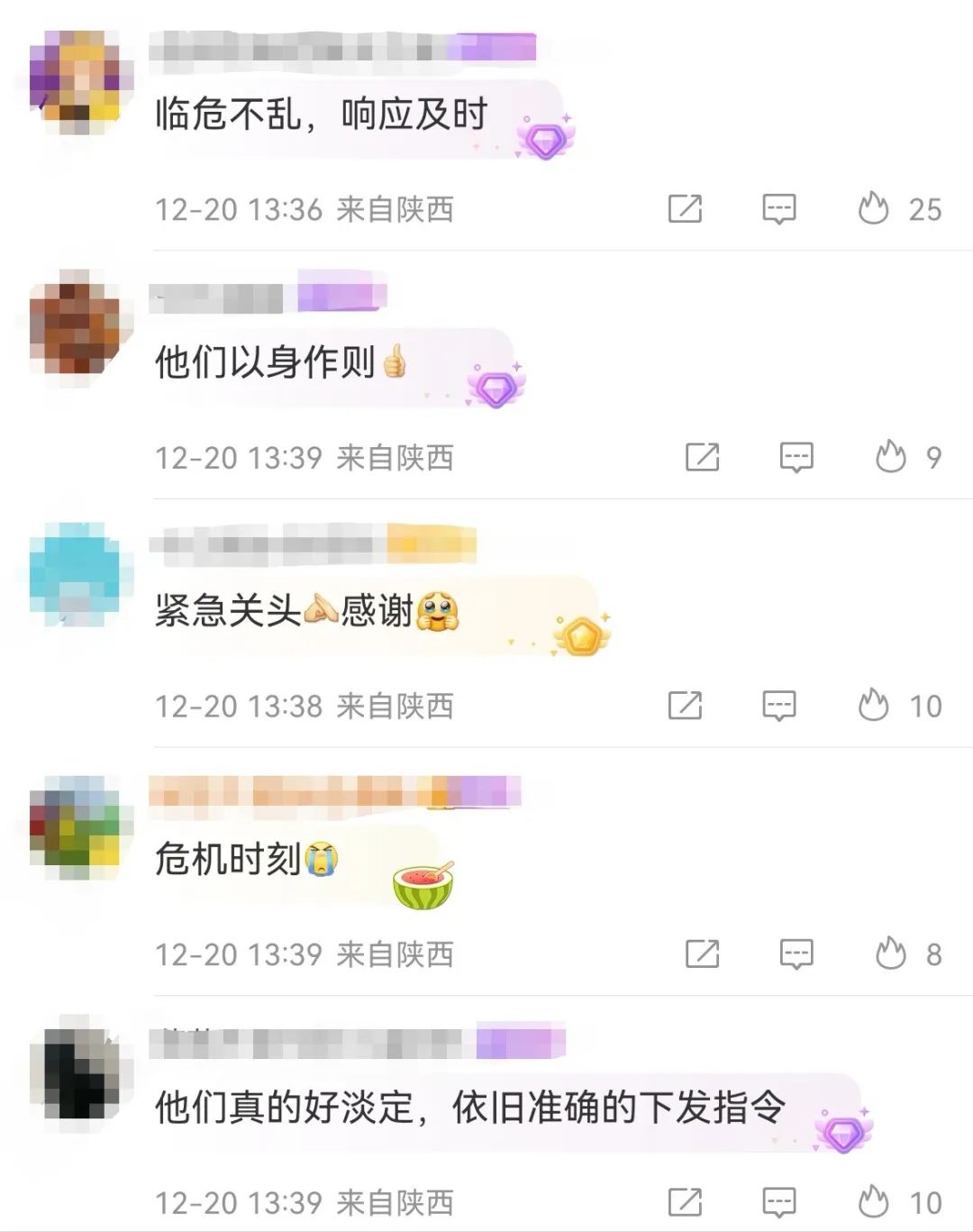Repost the comment '他们真的好淡定'
Viewport: 973px width, 1232px height.
tap(685, 1201)
